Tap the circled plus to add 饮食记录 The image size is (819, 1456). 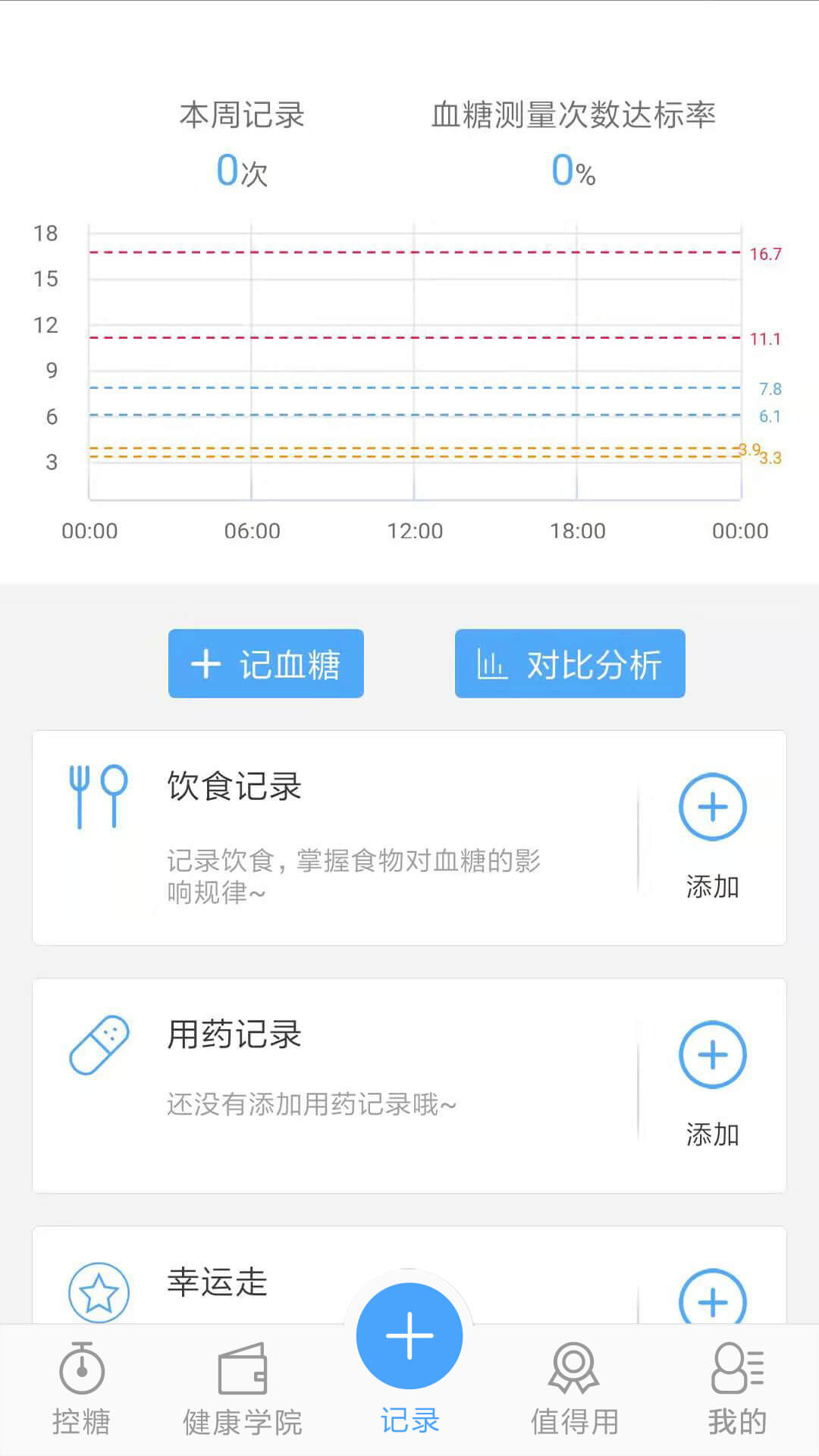712,807
